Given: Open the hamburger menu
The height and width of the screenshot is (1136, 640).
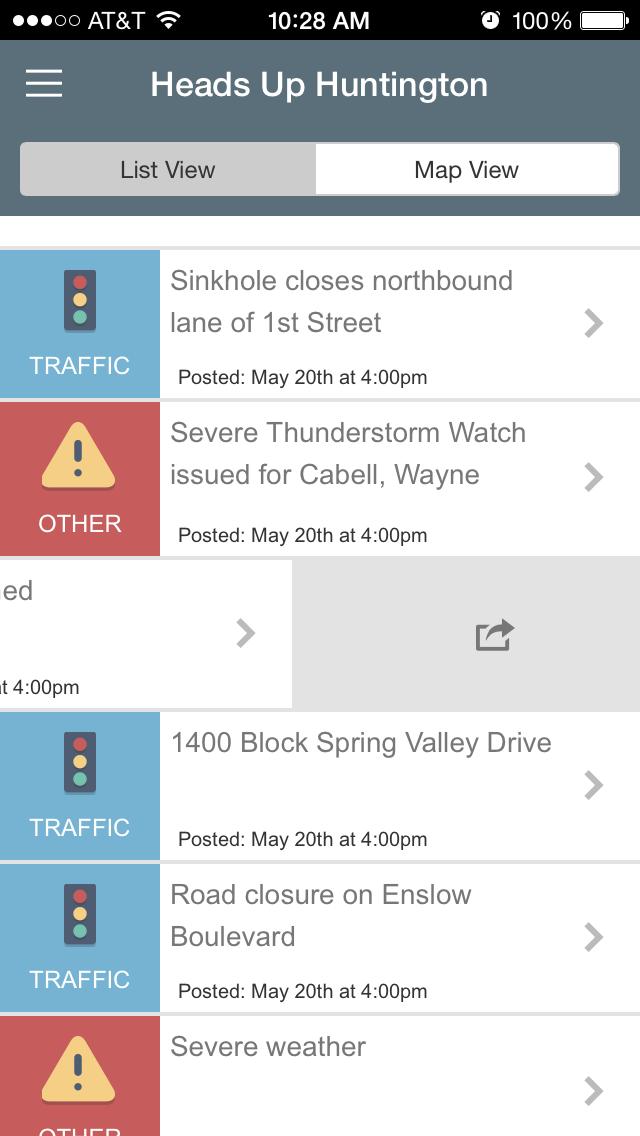Looking at the screenshot, I should coord(44,84).
